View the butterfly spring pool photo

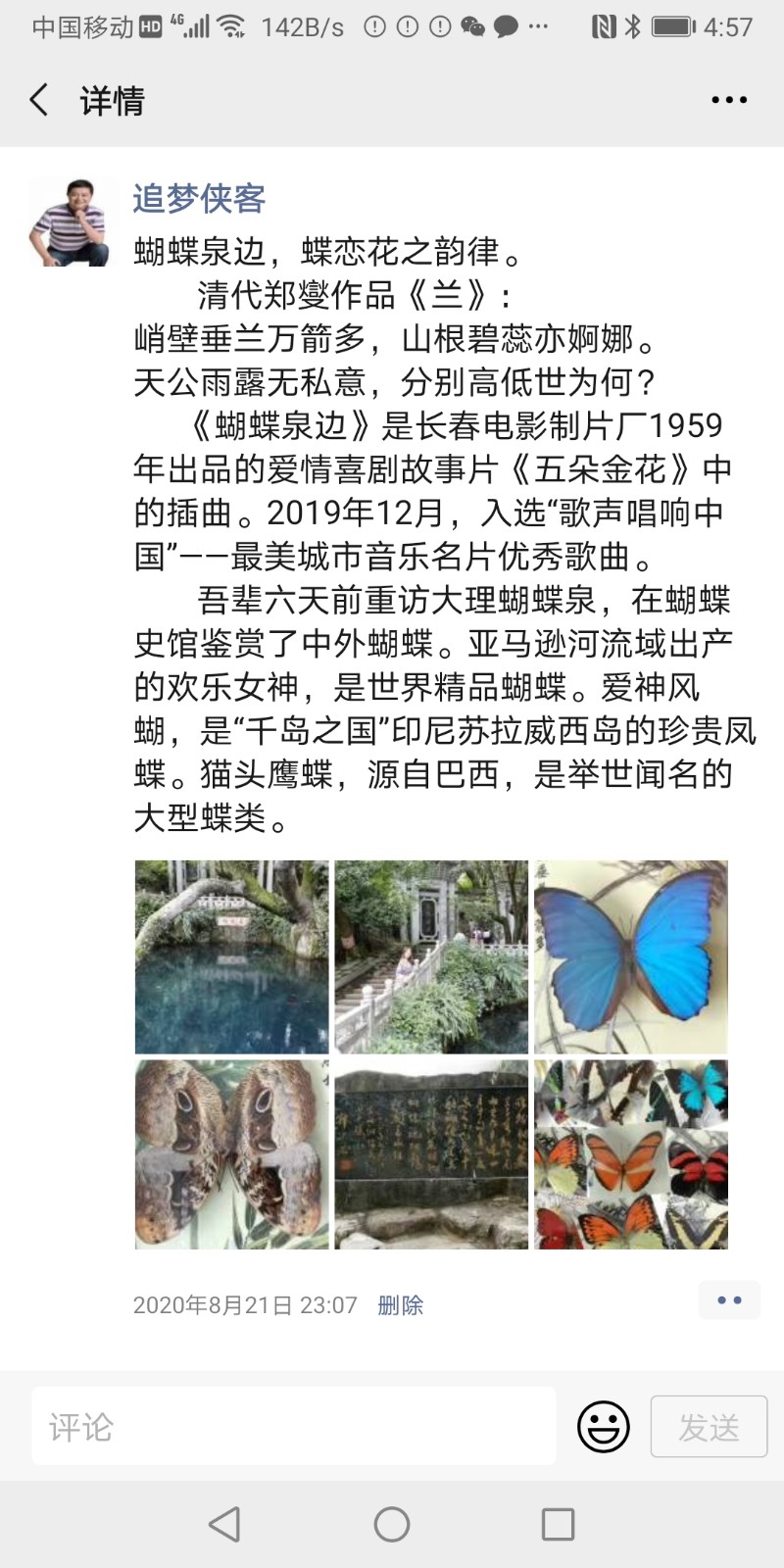232,956
